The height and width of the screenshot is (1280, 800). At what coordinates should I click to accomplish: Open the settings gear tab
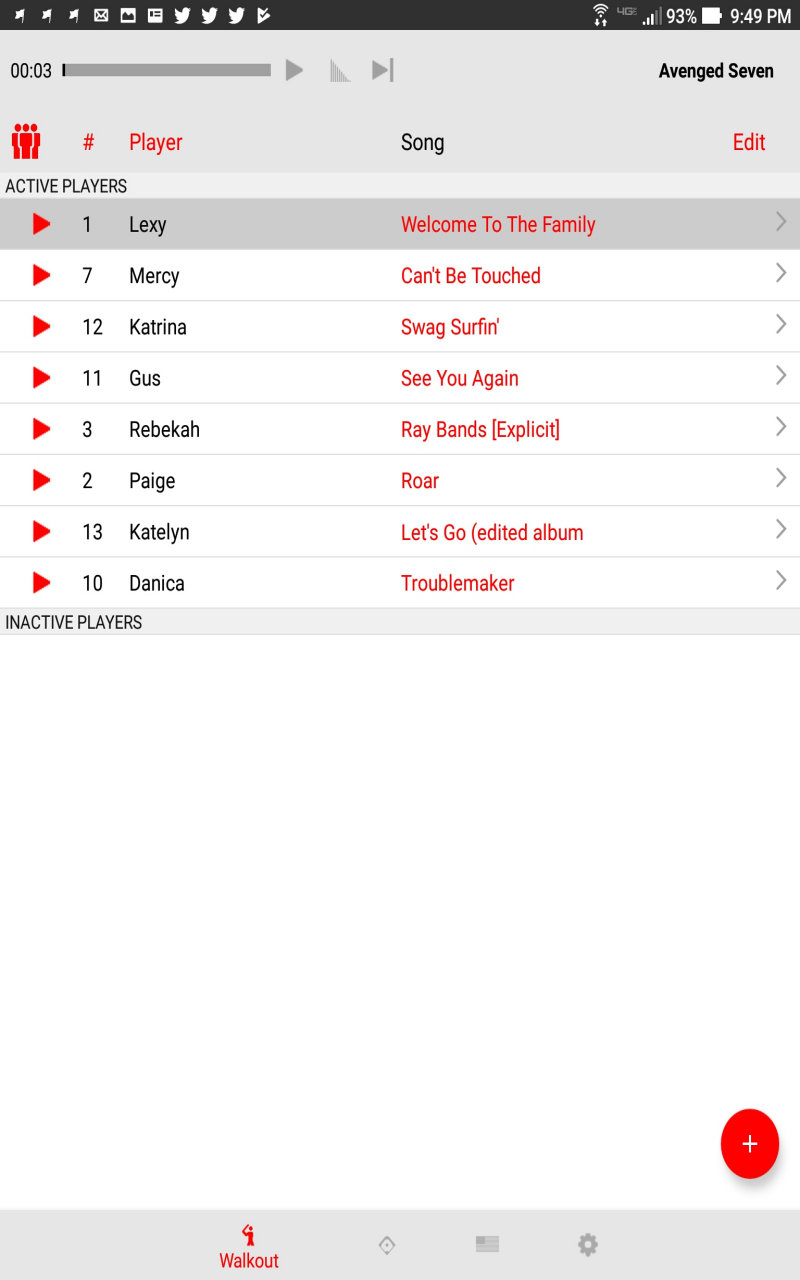[x=588, y=1245]
